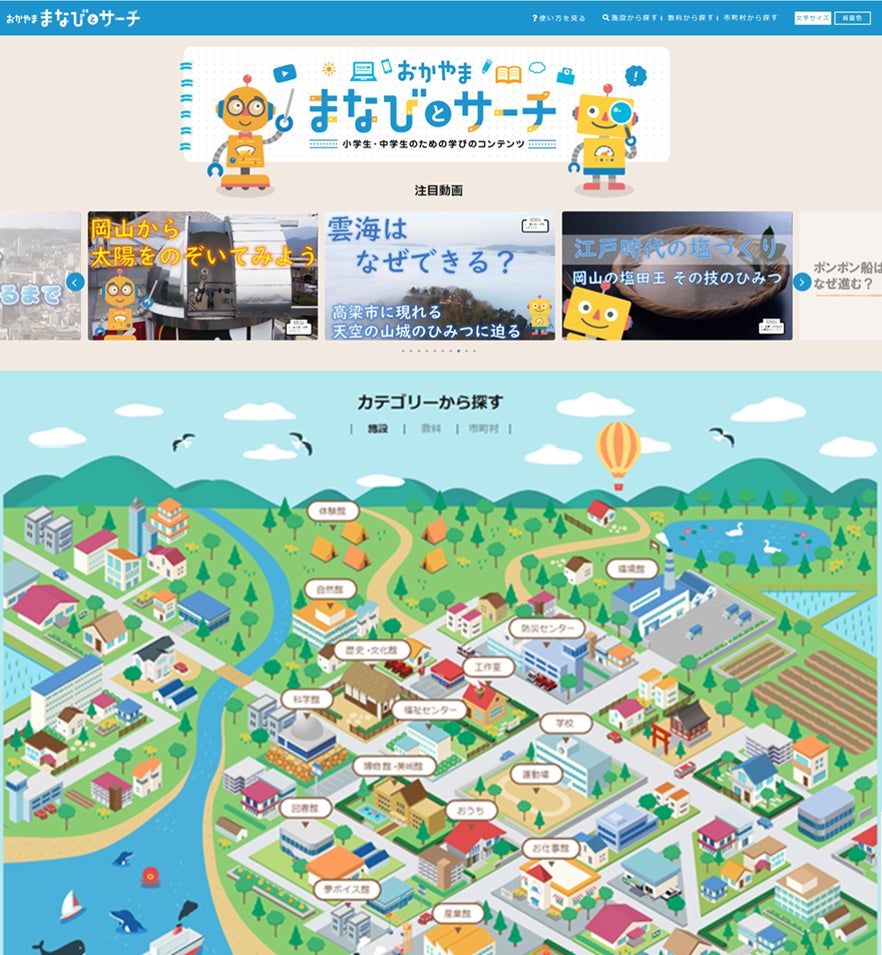Change text size with 文字サイズ
882x955 pixels.
click(x=812, y=18)
